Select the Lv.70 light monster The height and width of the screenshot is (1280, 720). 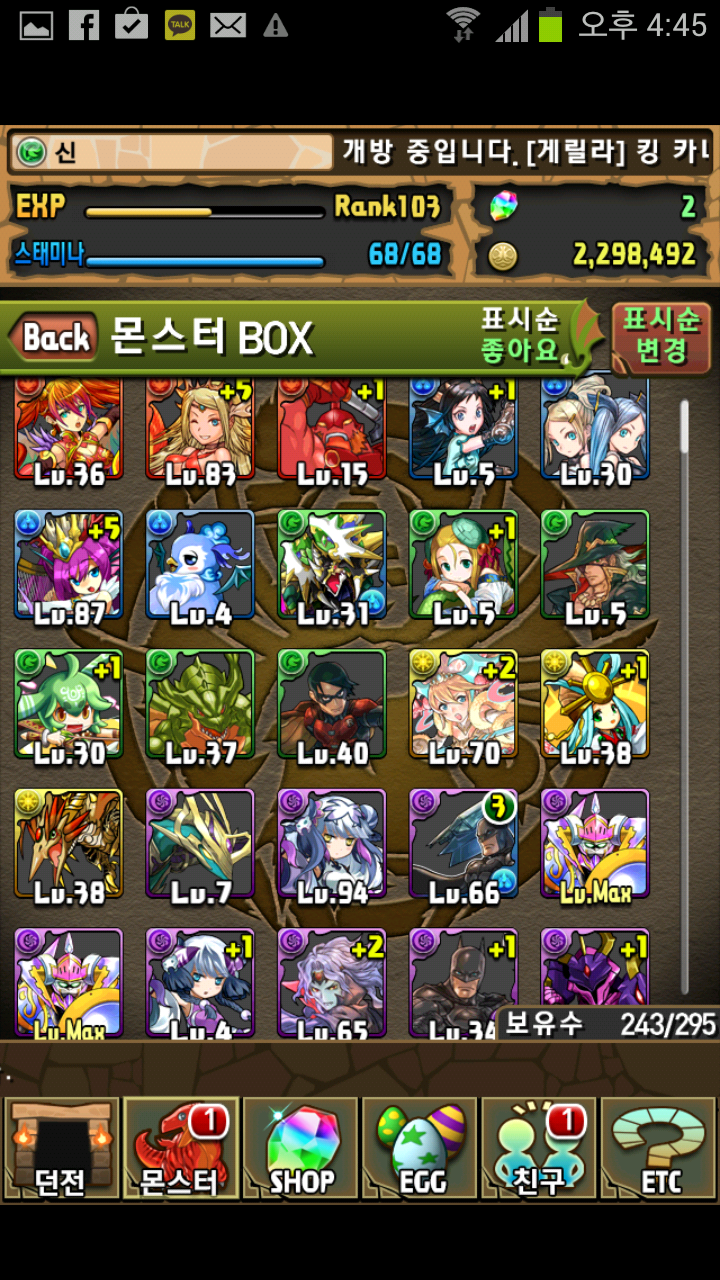(463, 705)
